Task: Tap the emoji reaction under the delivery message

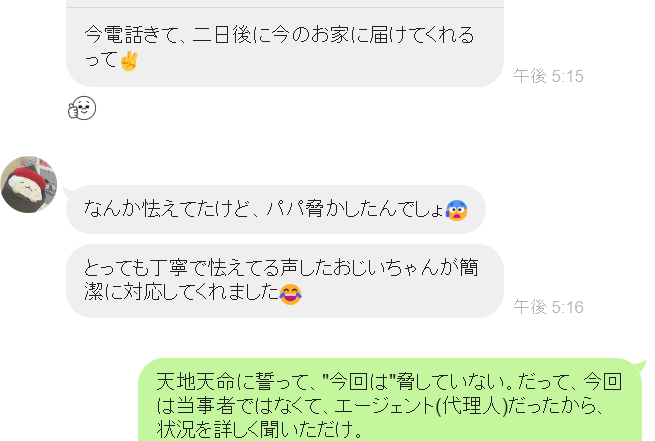Action: (82, 108)
